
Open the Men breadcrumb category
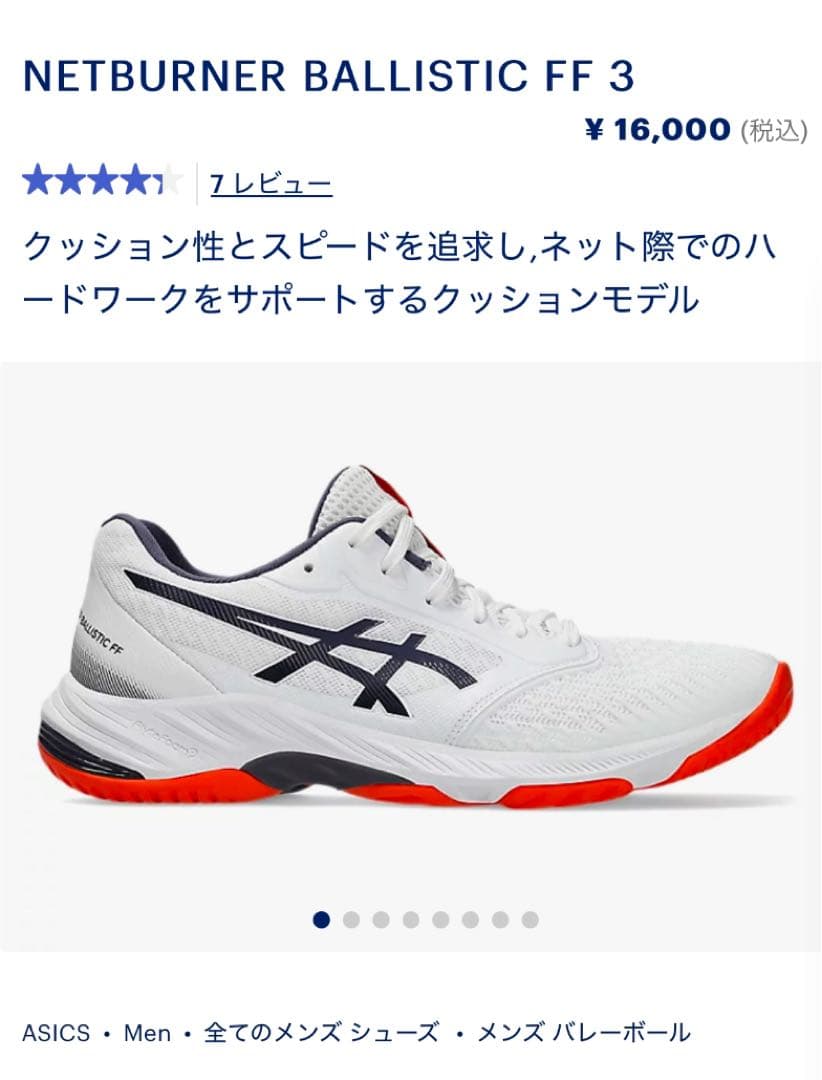tap(147, 1032)
